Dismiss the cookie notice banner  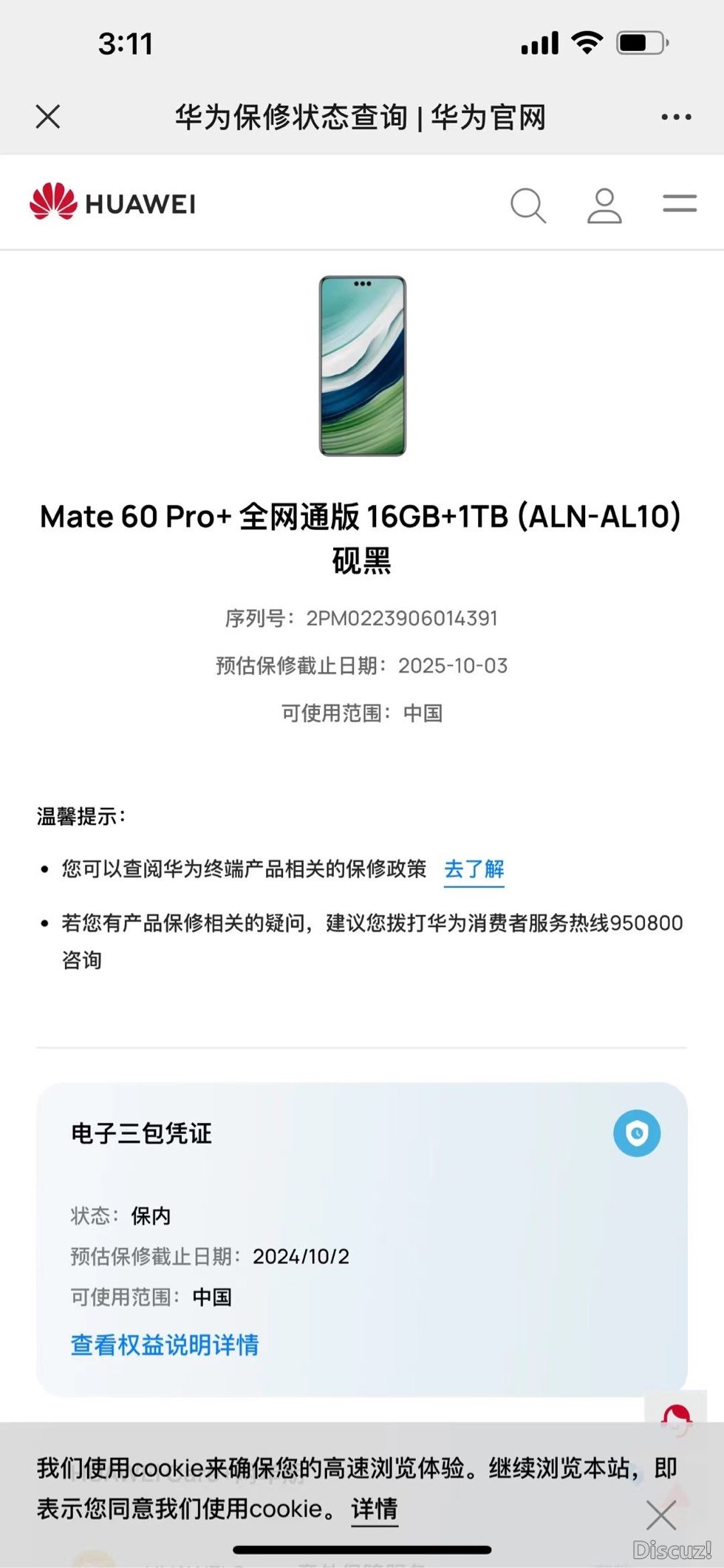point(660,1515)
